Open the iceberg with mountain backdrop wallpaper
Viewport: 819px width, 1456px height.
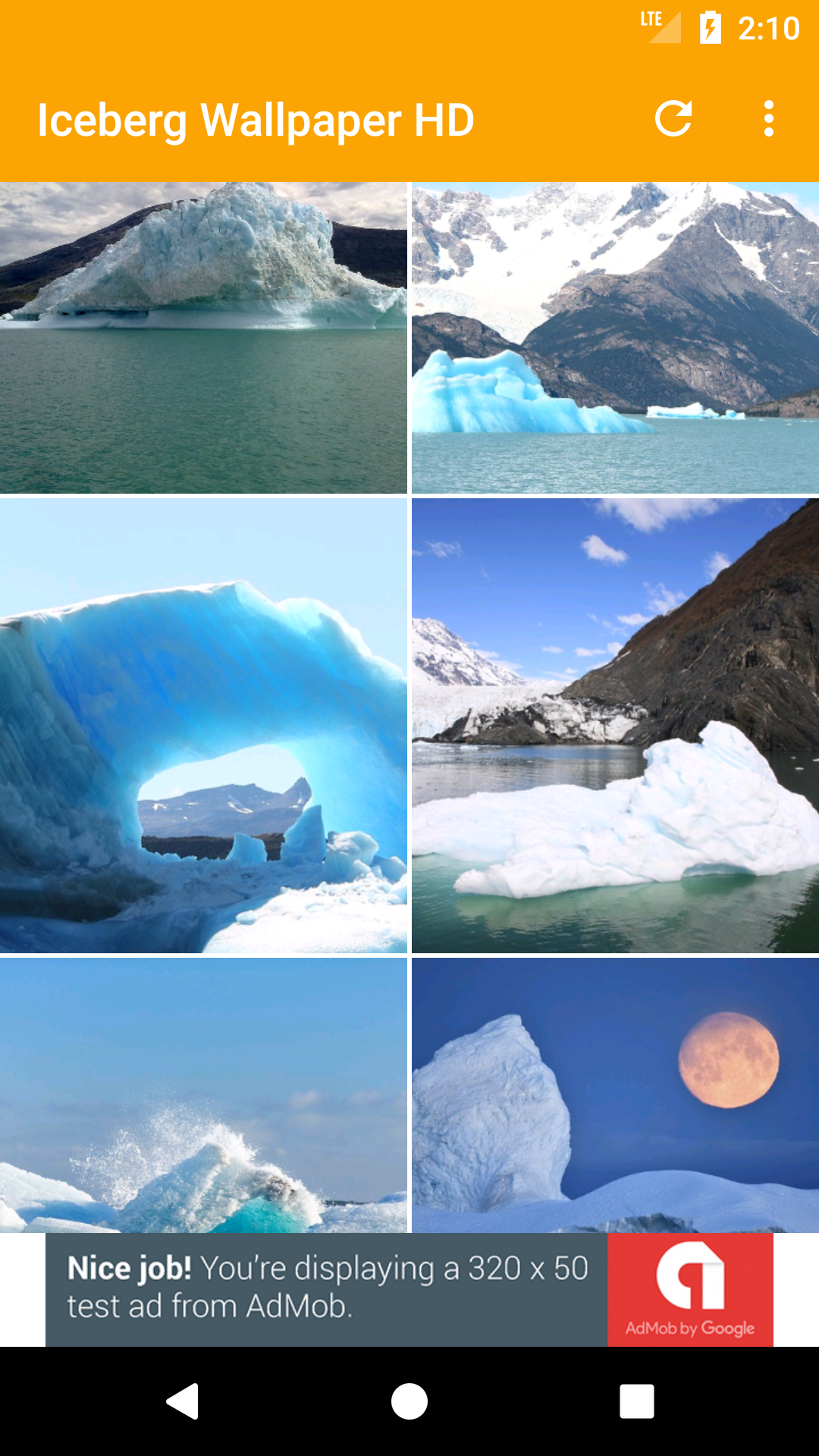coord(613,337)
